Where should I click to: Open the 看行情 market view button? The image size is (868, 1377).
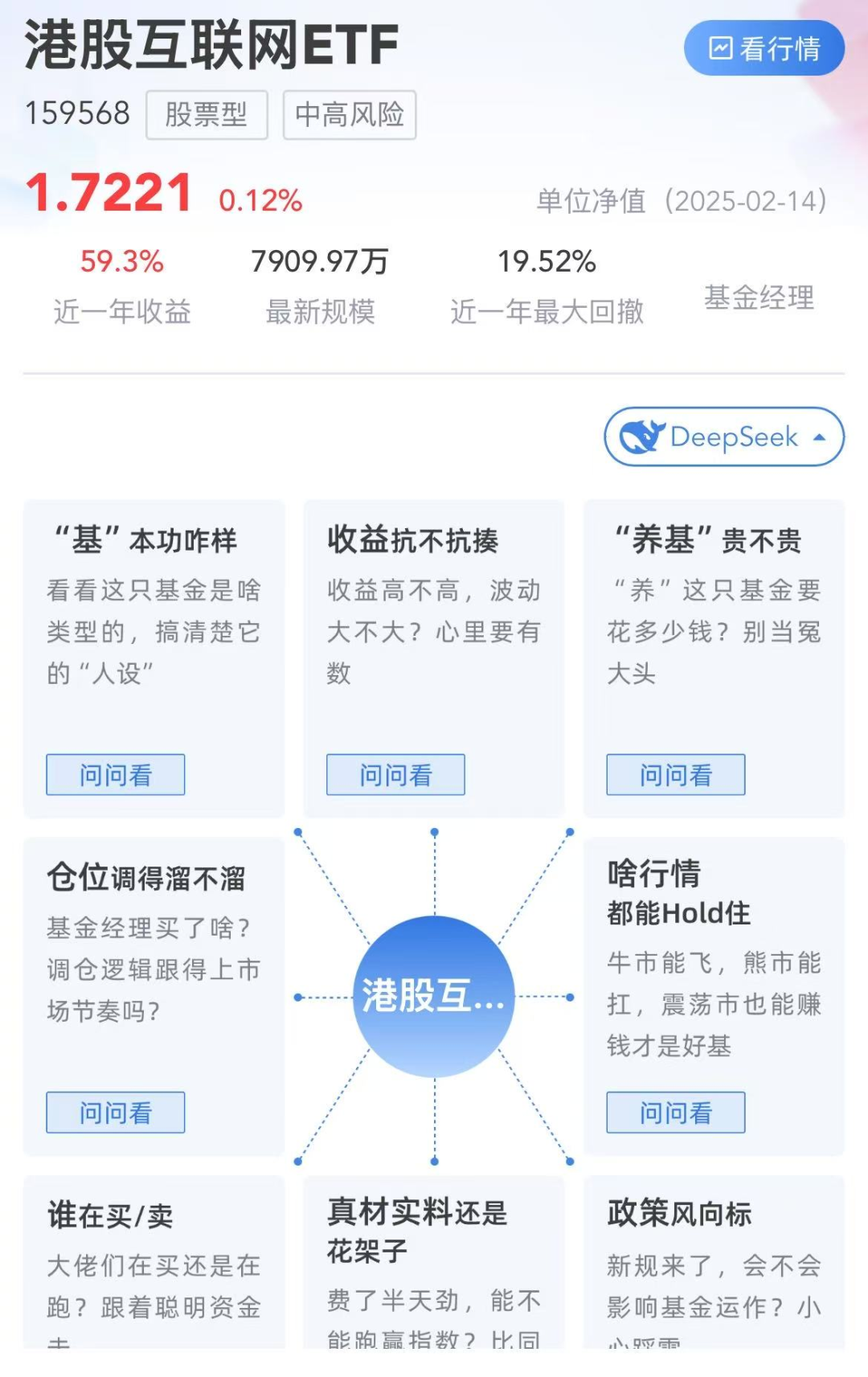764,48
